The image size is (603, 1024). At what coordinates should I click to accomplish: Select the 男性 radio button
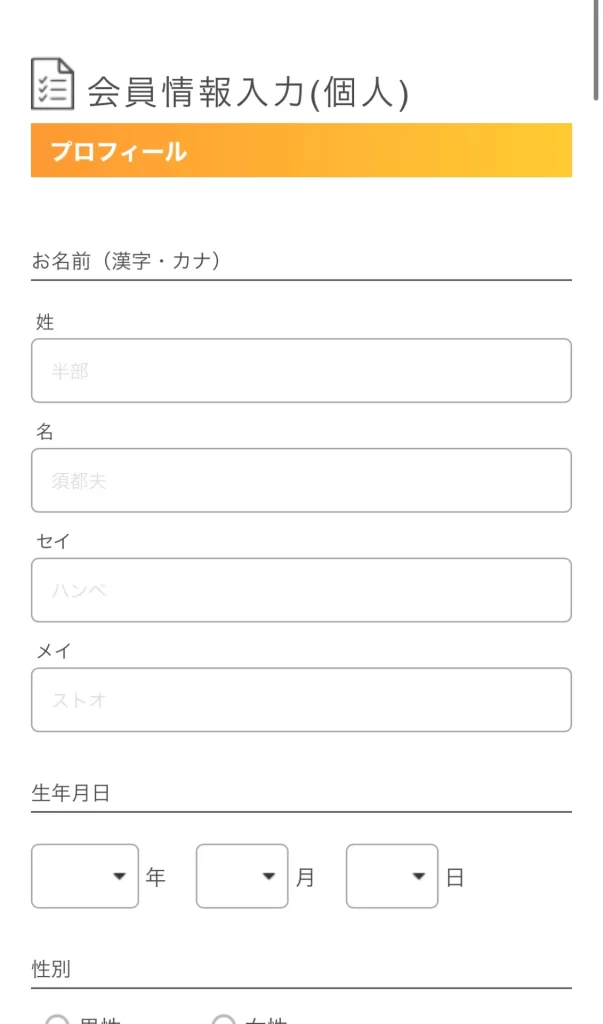tap(58, 1019)
